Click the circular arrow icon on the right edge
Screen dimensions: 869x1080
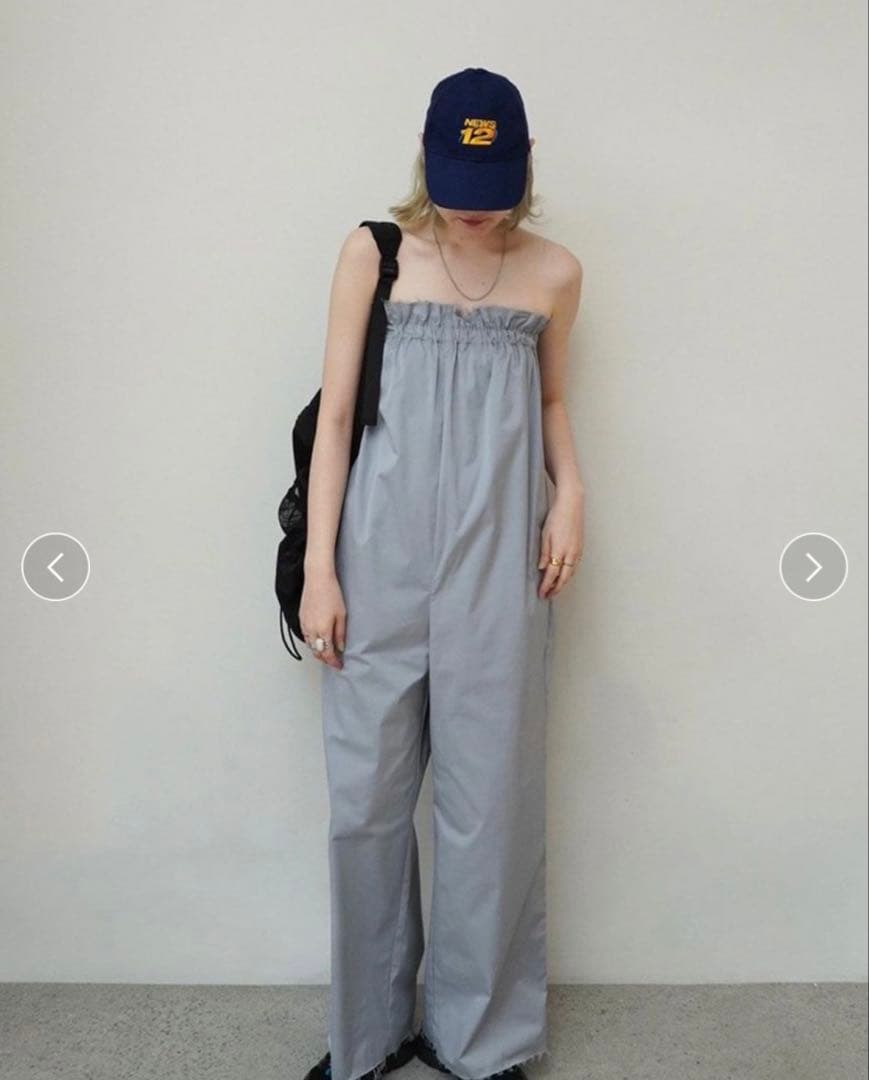tap(811, 567)
